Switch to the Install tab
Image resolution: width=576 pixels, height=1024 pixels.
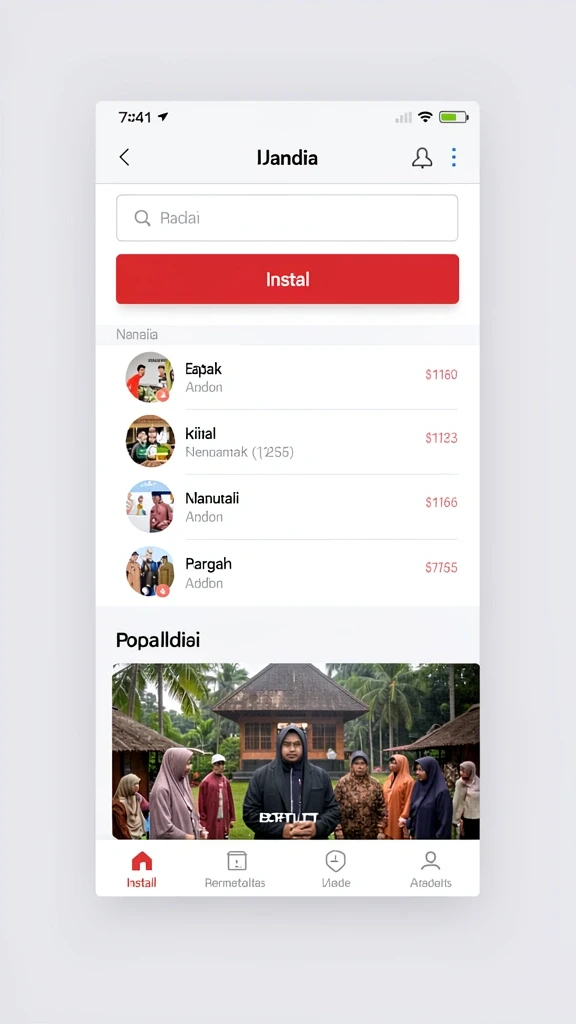pyautogui.click(x=142, y=870)
